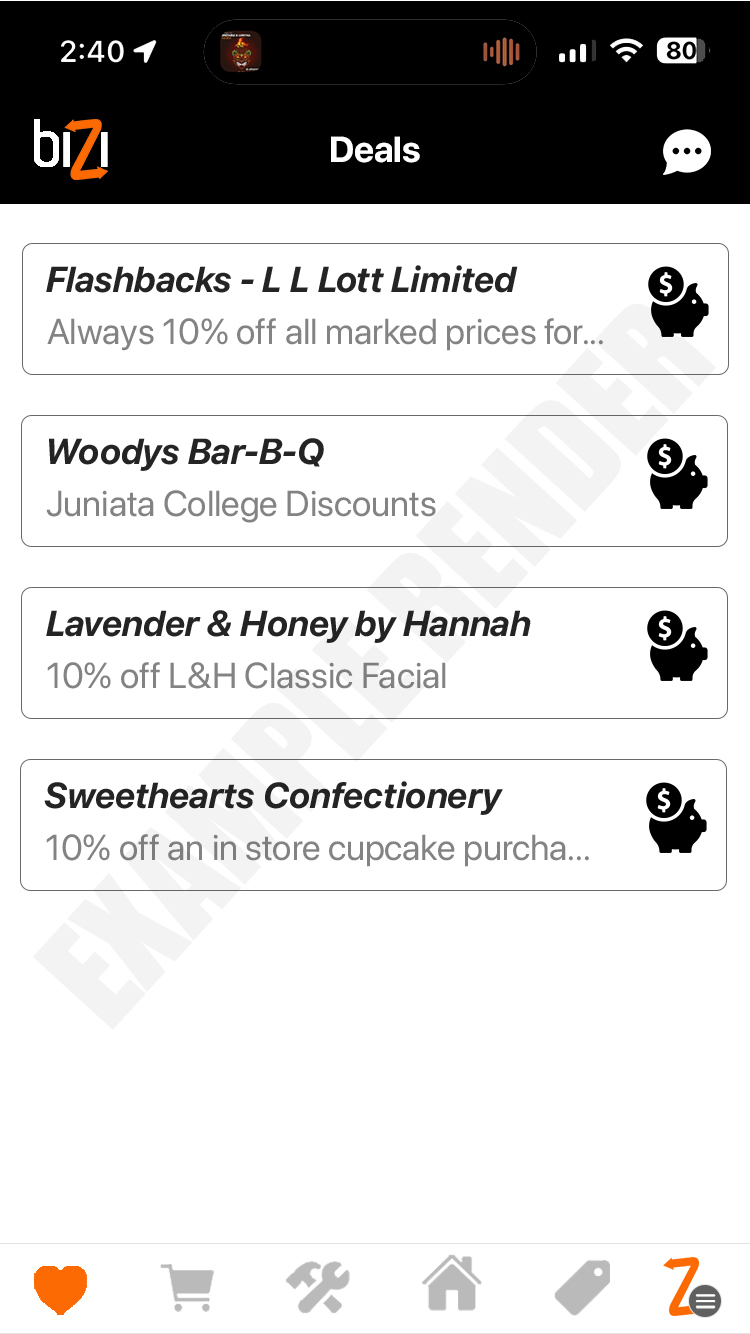Switch to the home tab
Screen dimensions: 750x1334
pos(451,1286)
